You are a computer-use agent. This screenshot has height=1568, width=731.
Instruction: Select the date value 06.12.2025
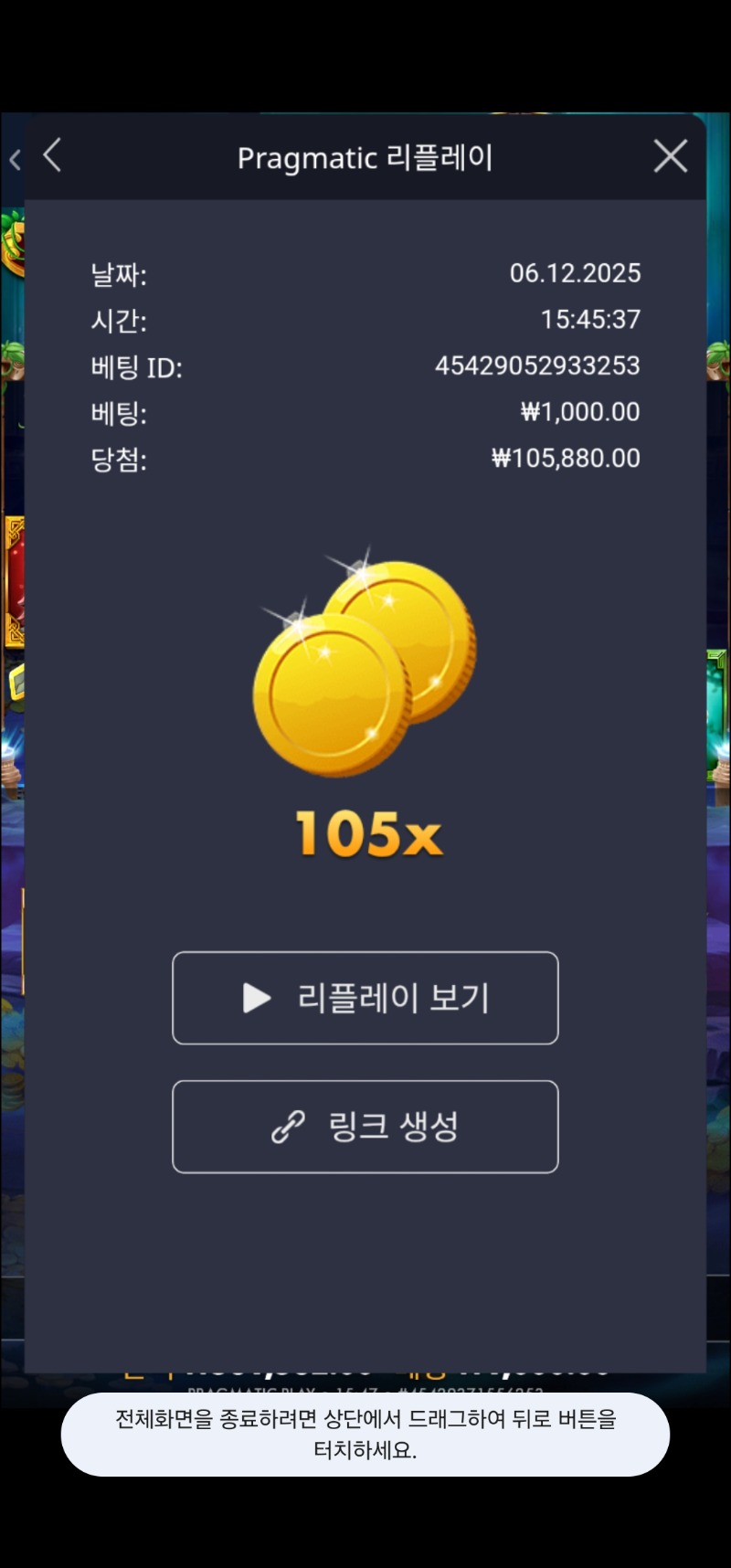coord(577,272)
